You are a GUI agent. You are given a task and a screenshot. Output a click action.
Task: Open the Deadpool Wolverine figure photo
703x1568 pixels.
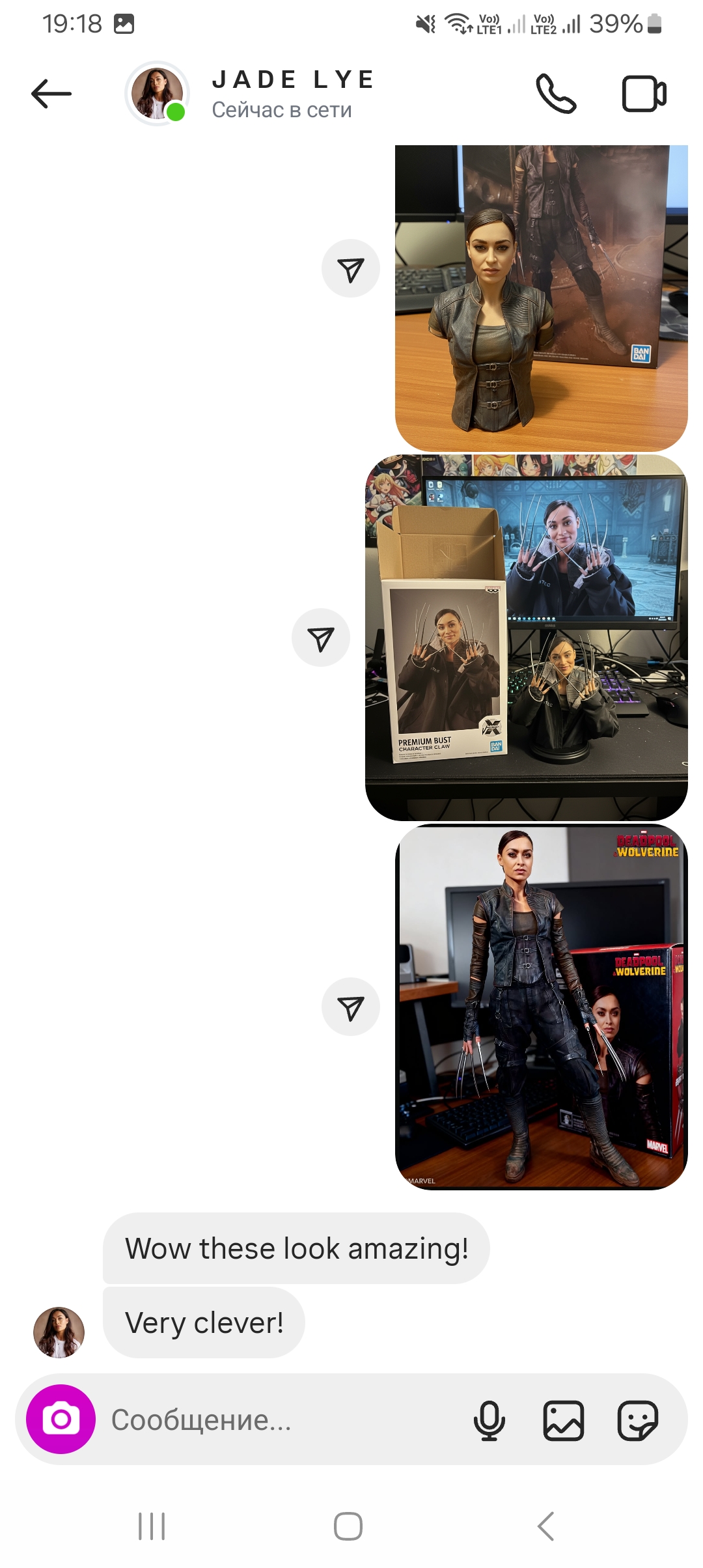(541, 1007)
